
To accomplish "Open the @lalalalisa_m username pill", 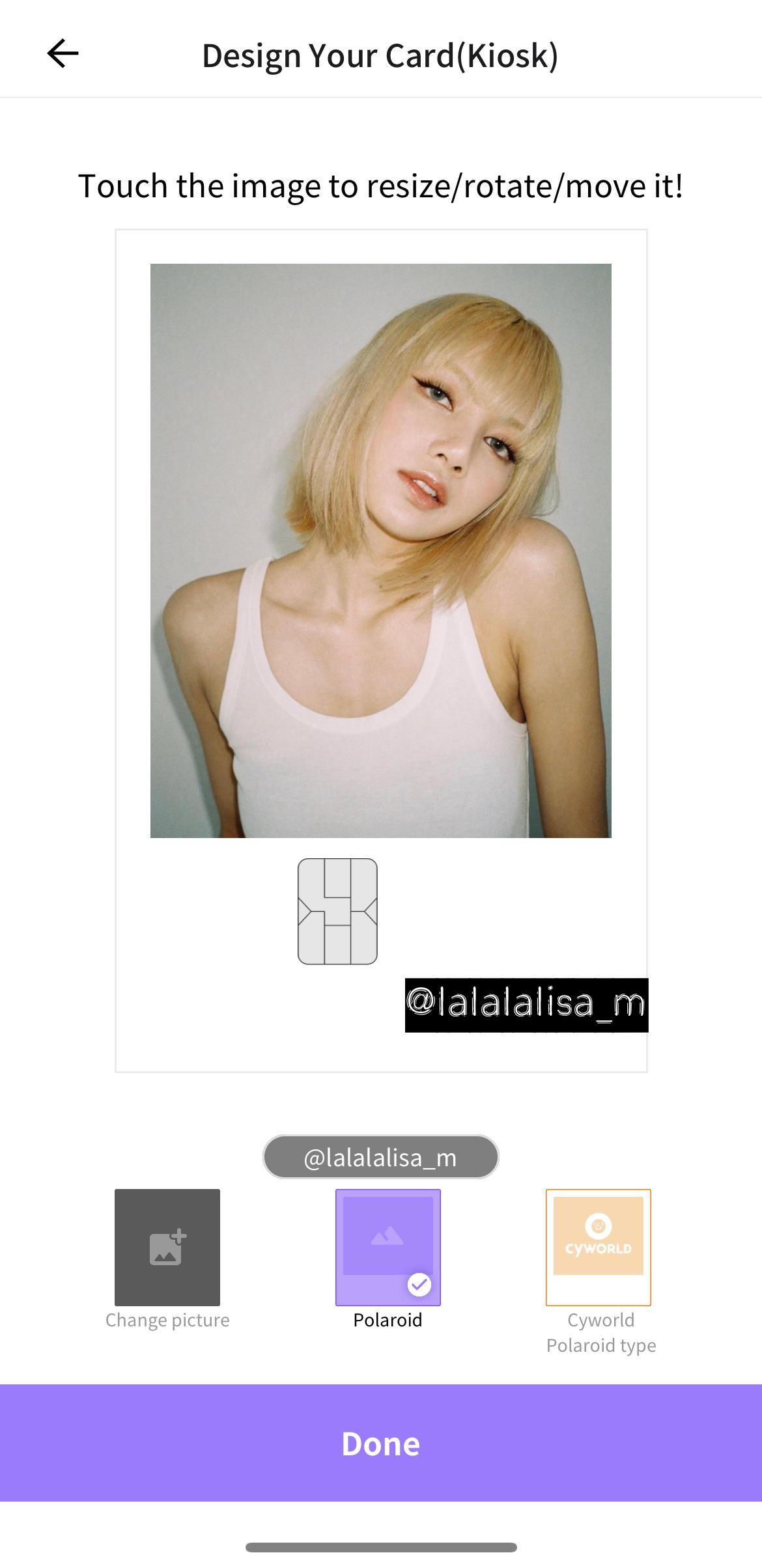I will [x=380, y=1157].
